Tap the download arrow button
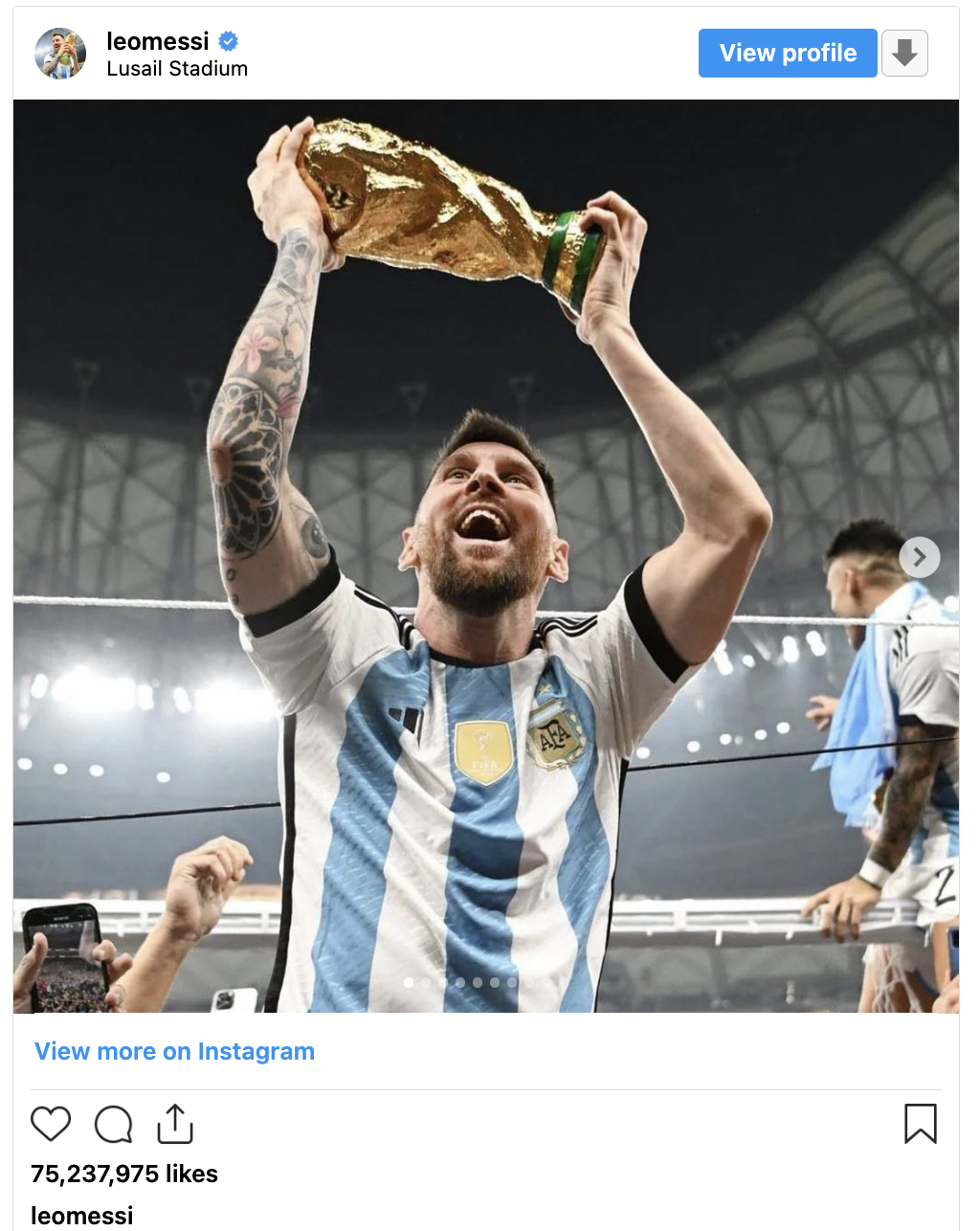Screen dimensions: 980x1231 [x=904, y=53]
